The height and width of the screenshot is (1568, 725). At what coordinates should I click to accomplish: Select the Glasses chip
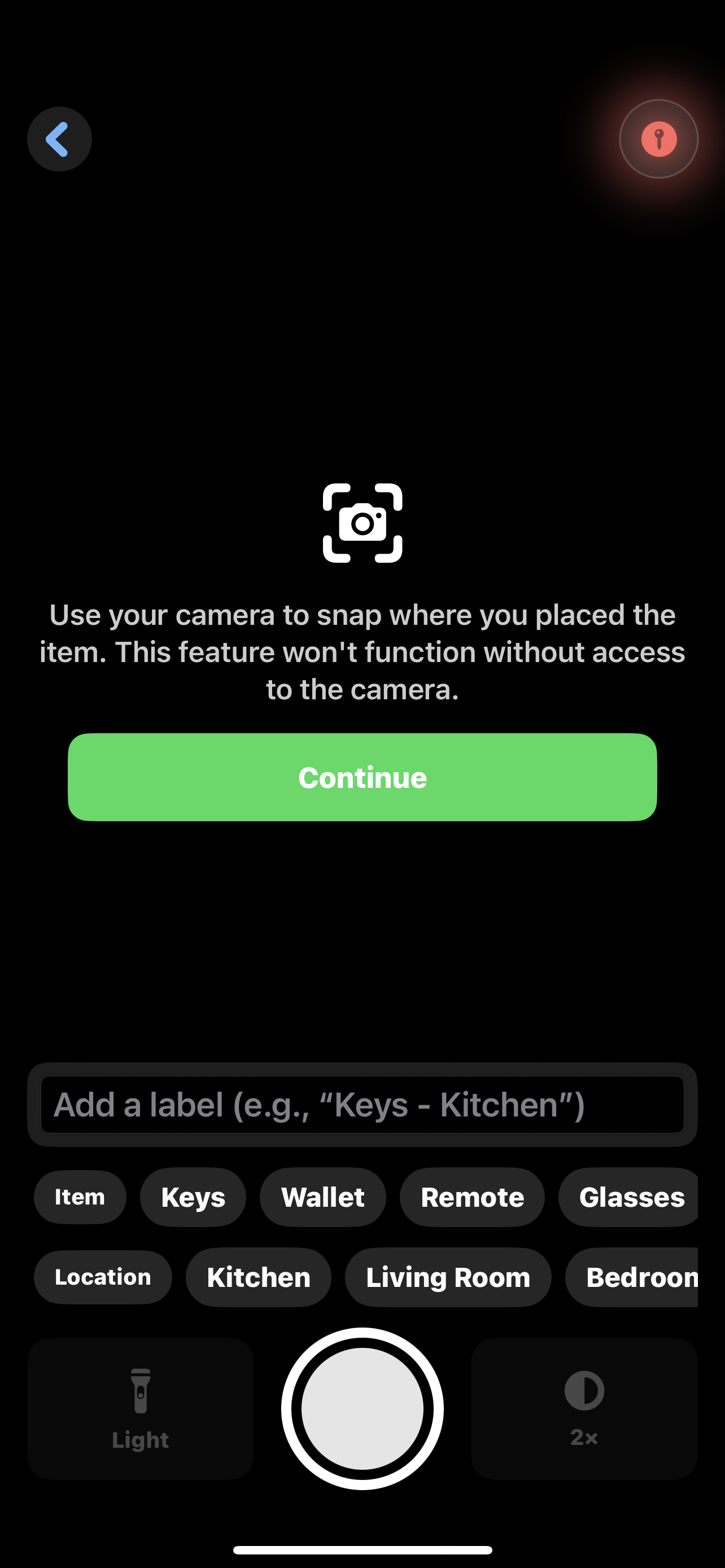coord(630,1197)
